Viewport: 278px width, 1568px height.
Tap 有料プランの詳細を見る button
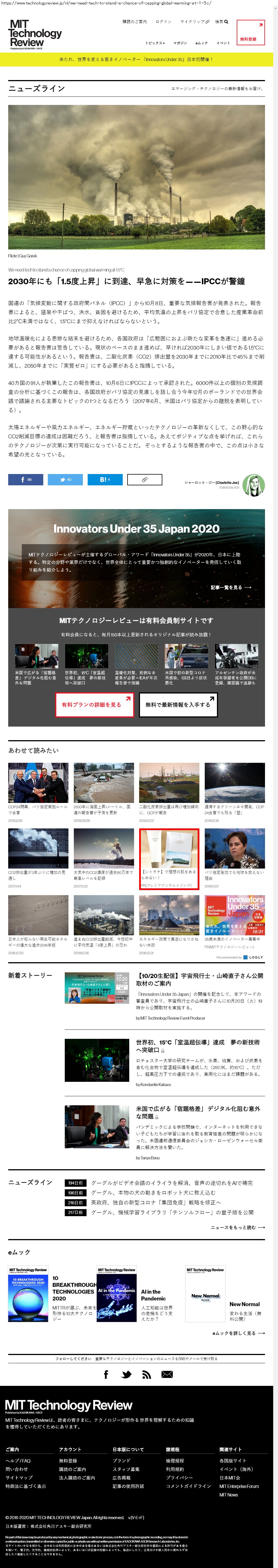pyautogui.click(x=94, y=704)
